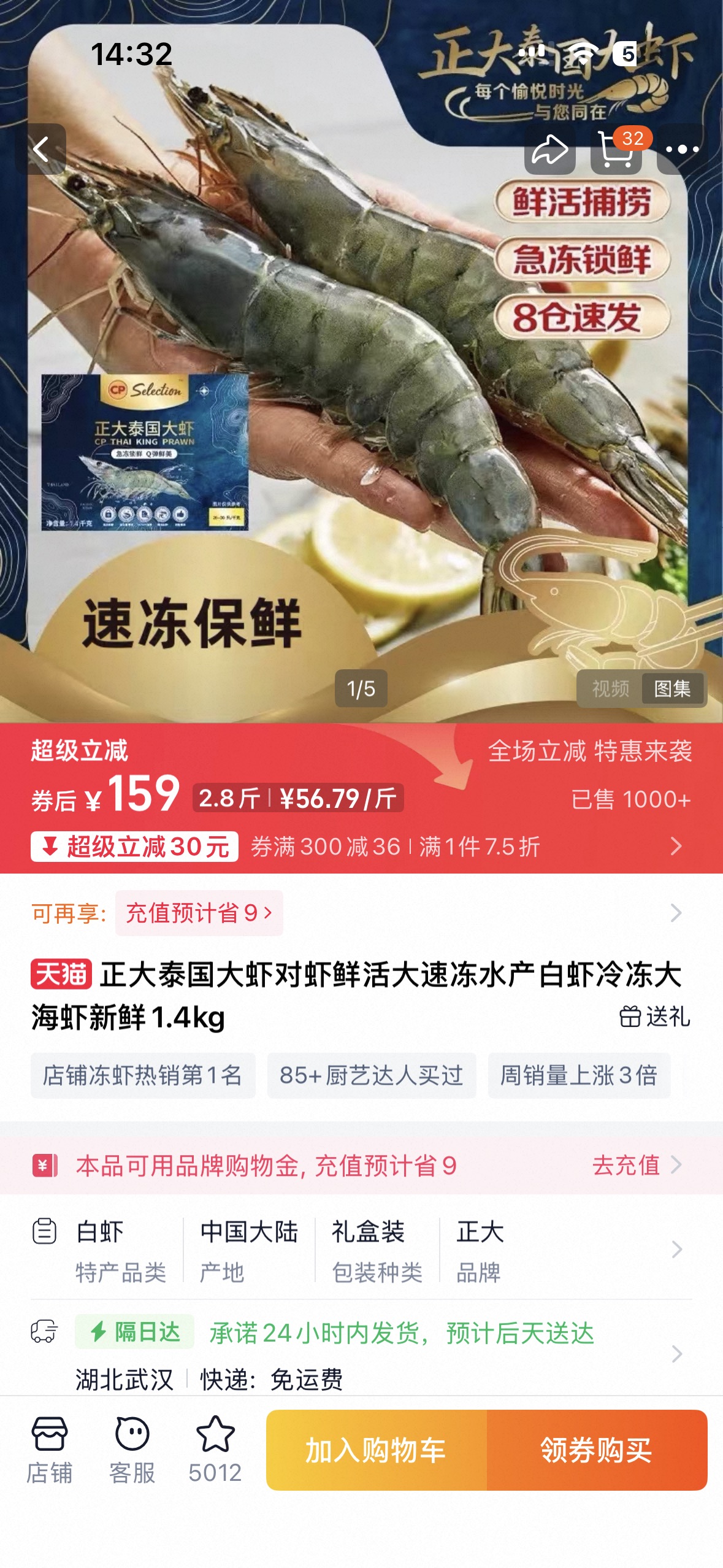The image size is (723, 1568).
Task: Switch to the 视频 tab
Action: pos(610,689)
